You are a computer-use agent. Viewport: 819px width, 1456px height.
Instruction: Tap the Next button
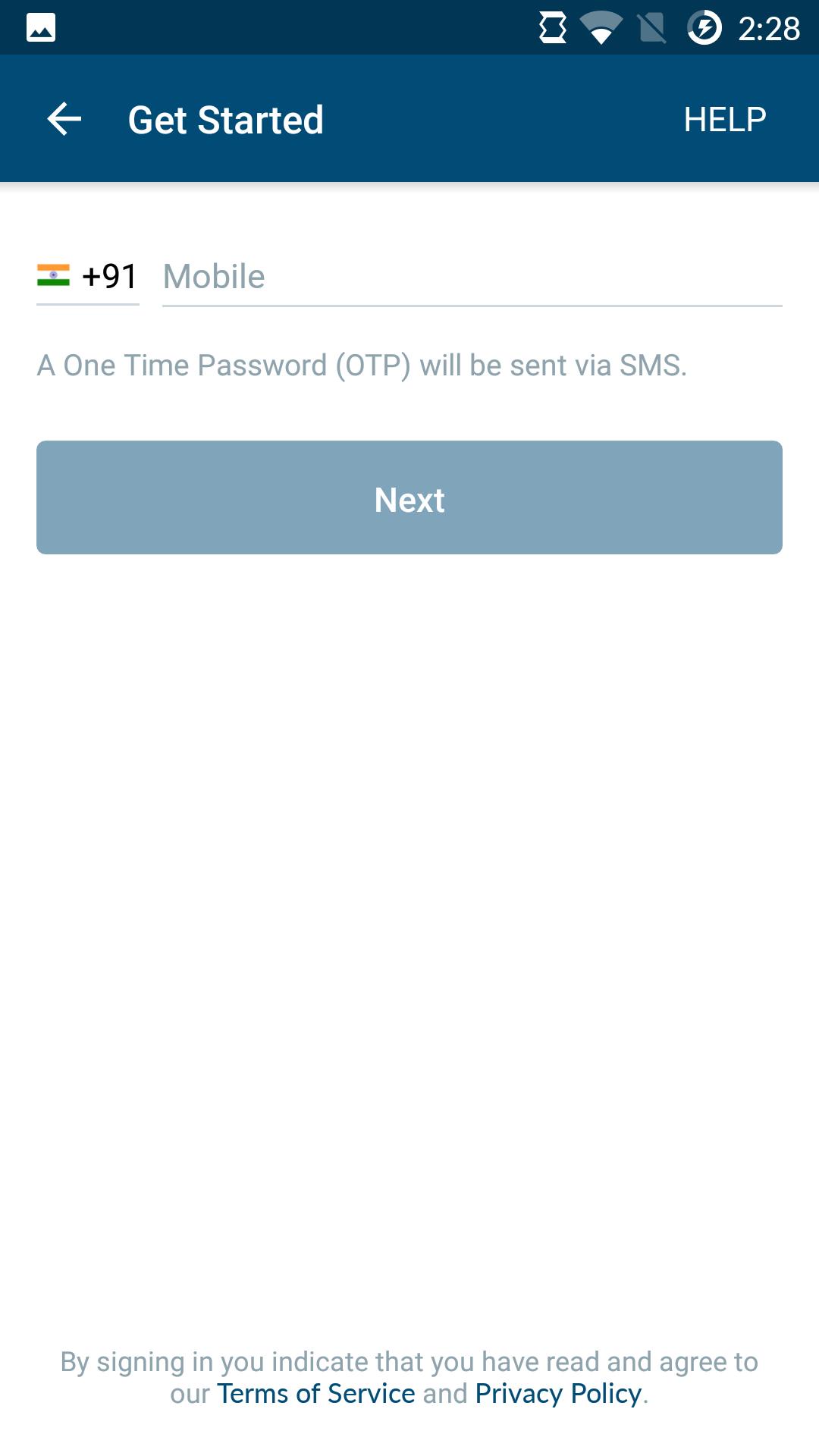coord(409,497)
